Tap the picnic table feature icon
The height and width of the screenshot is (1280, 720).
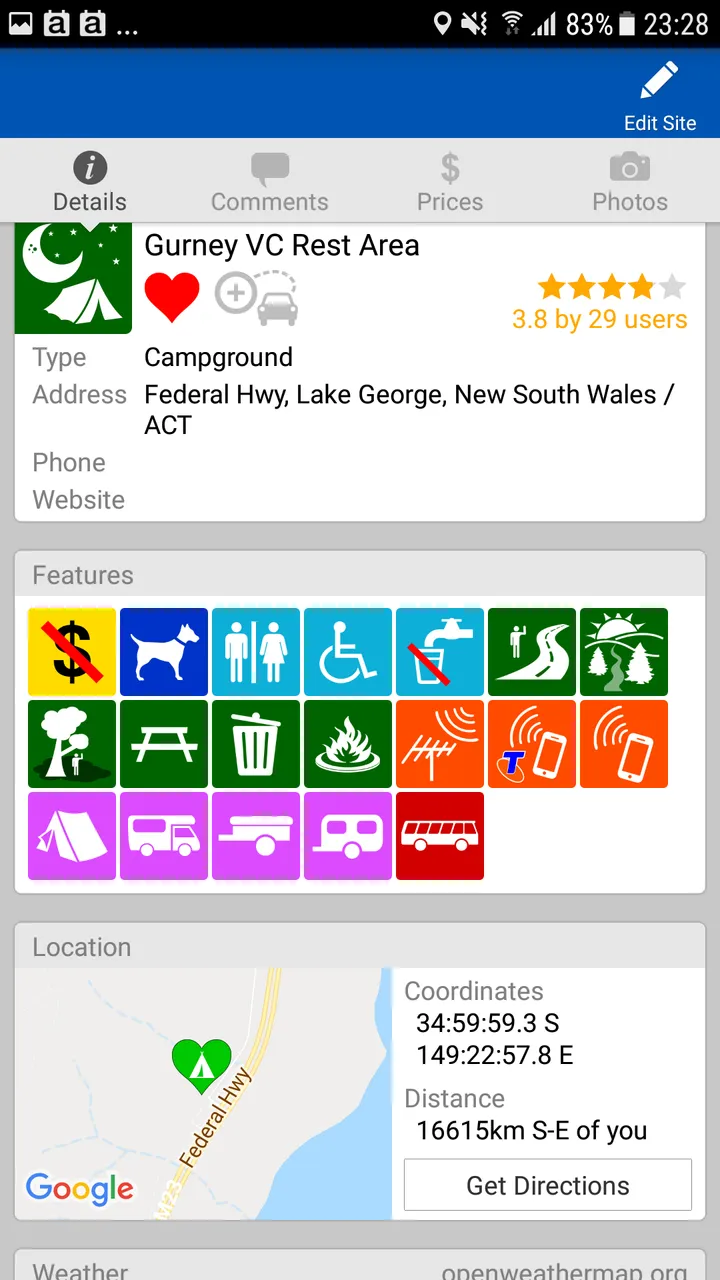(x=164, y=744)
